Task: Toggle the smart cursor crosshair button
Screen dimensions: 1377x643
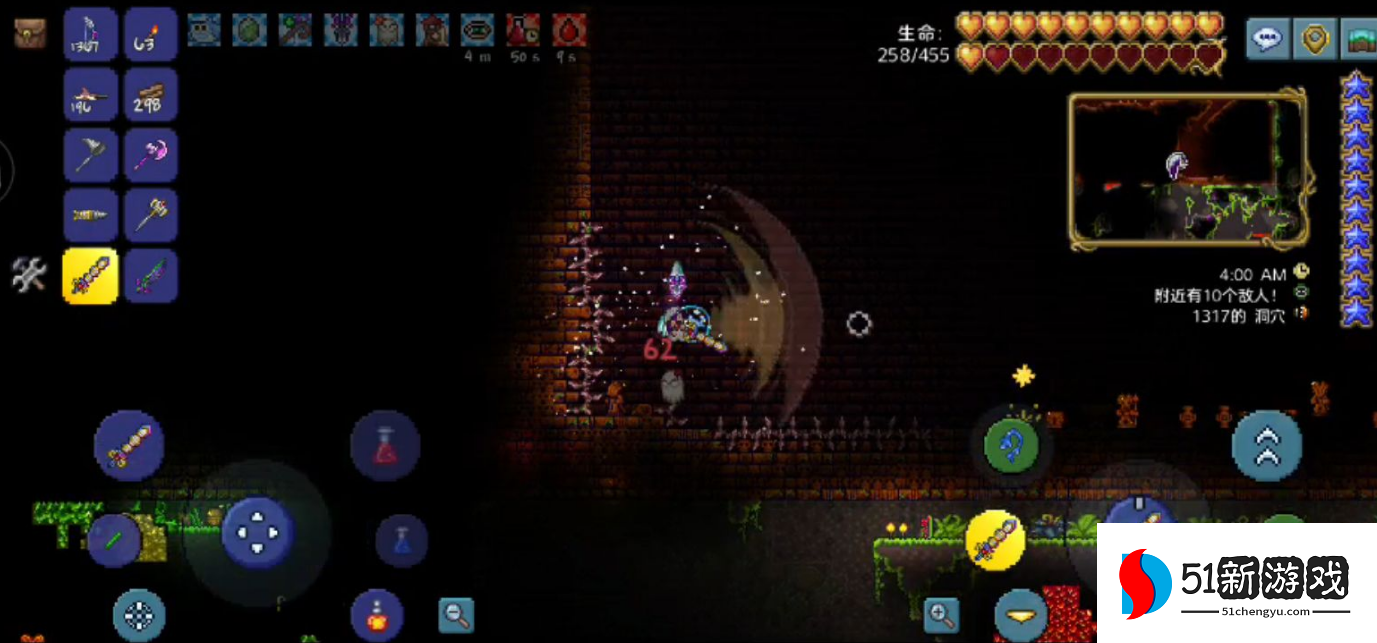Action: tap(138, 615)
